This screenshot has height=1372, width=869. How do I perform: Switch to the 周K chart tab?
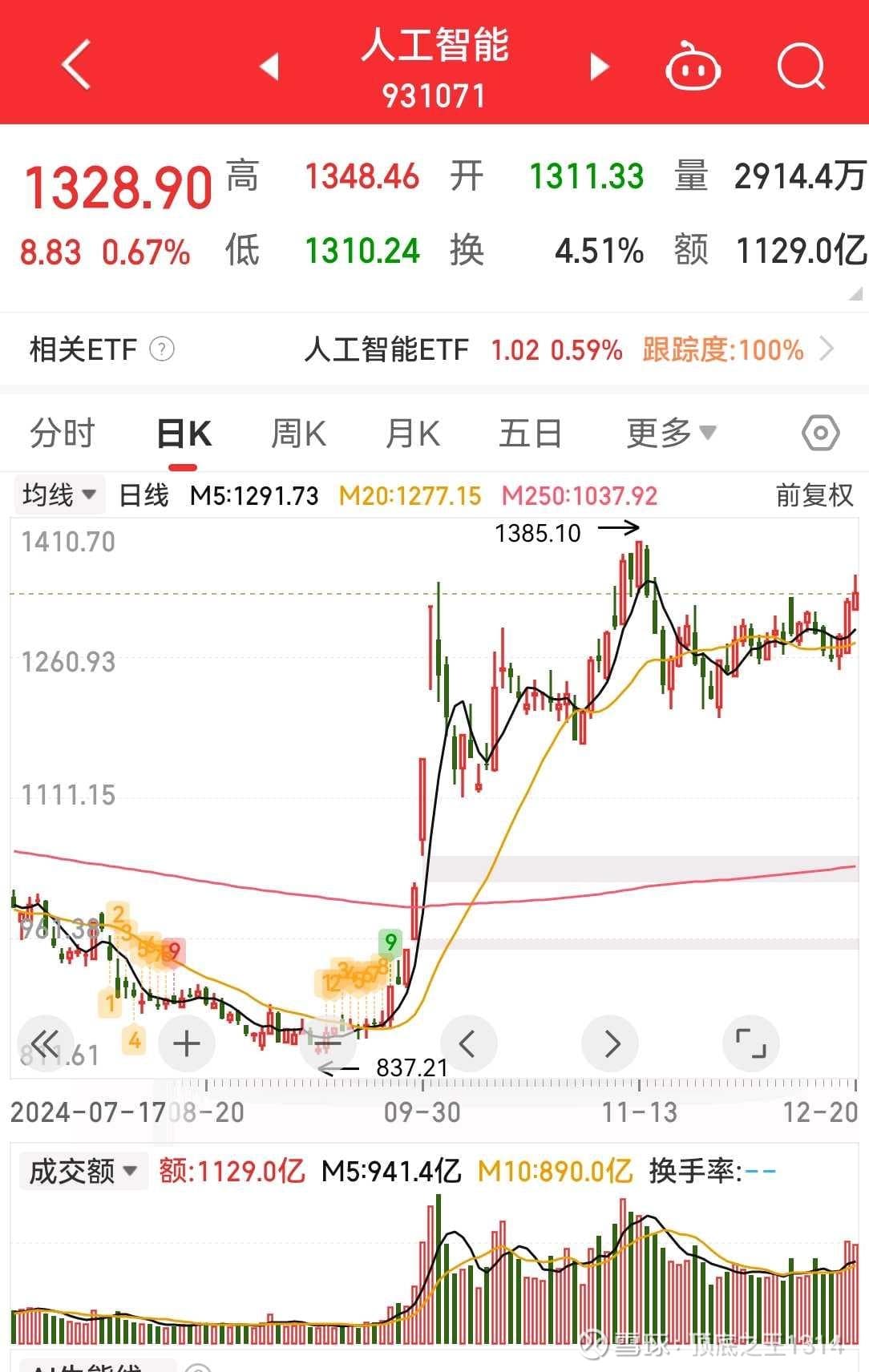pyautogui.click(x=298, y=434)
